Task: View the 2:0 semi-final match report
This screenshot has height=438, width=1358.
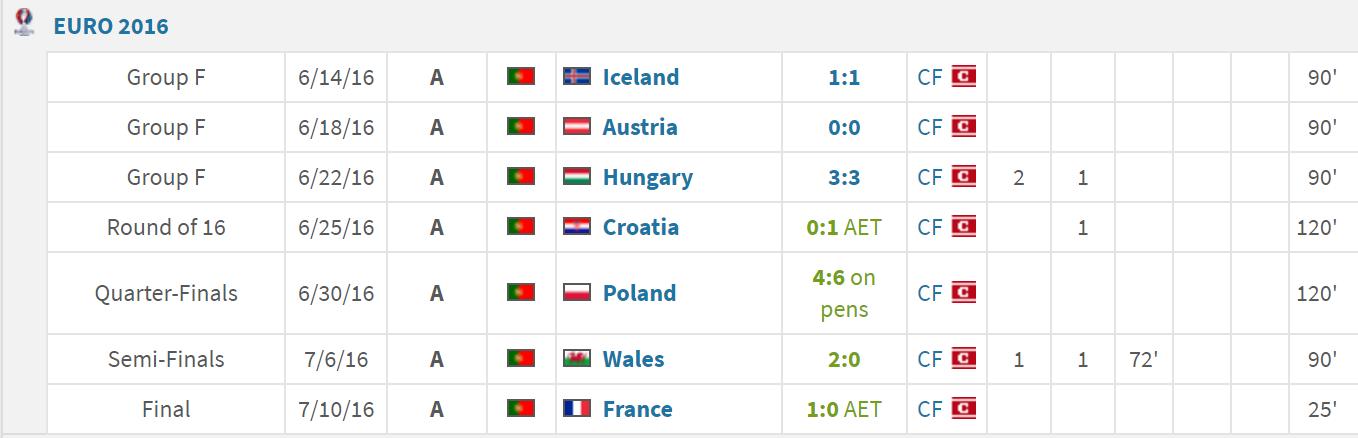Action: click(x=843, y=359)
